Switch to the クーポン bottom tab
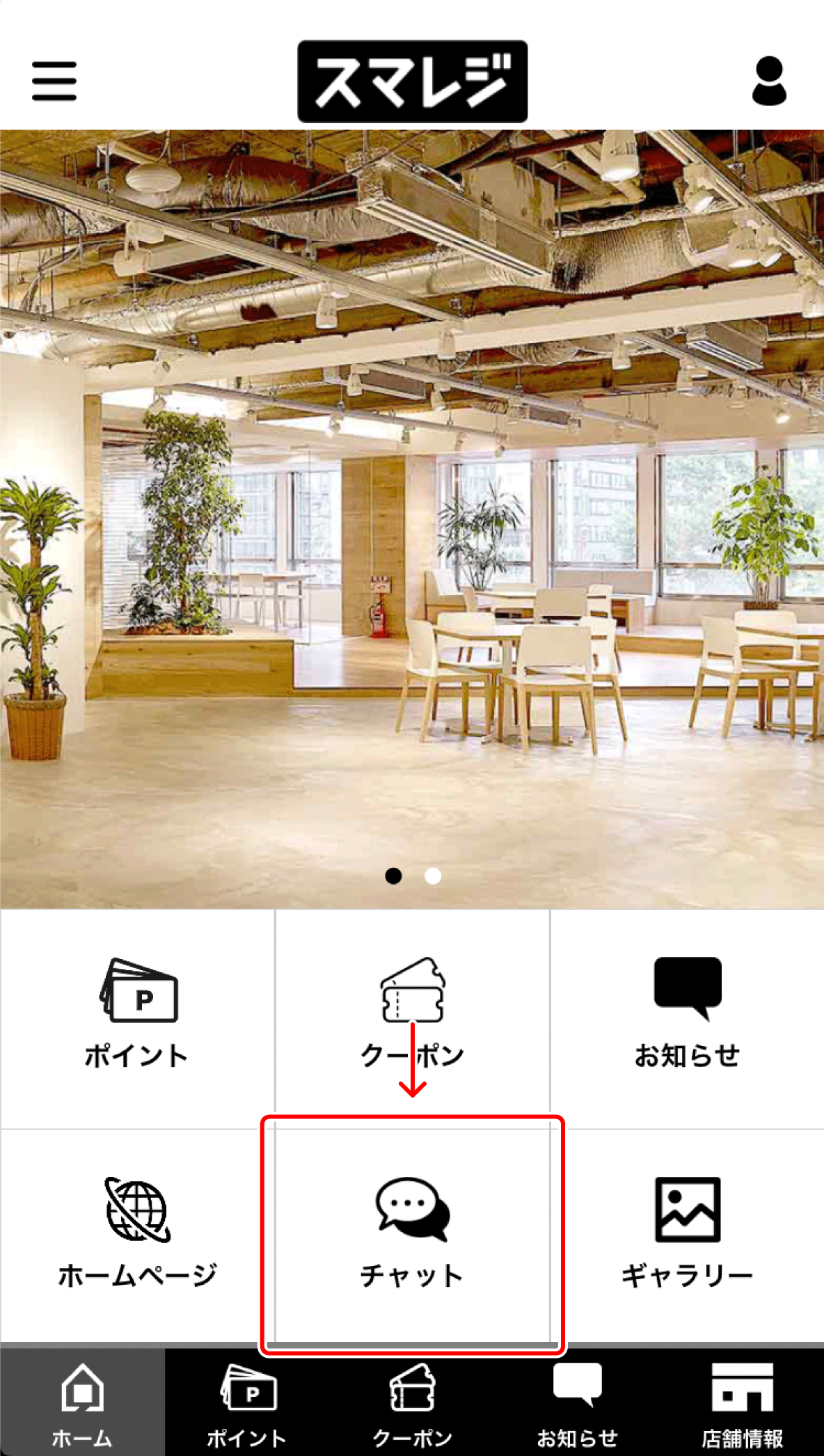 click(x=412, y=1404)
